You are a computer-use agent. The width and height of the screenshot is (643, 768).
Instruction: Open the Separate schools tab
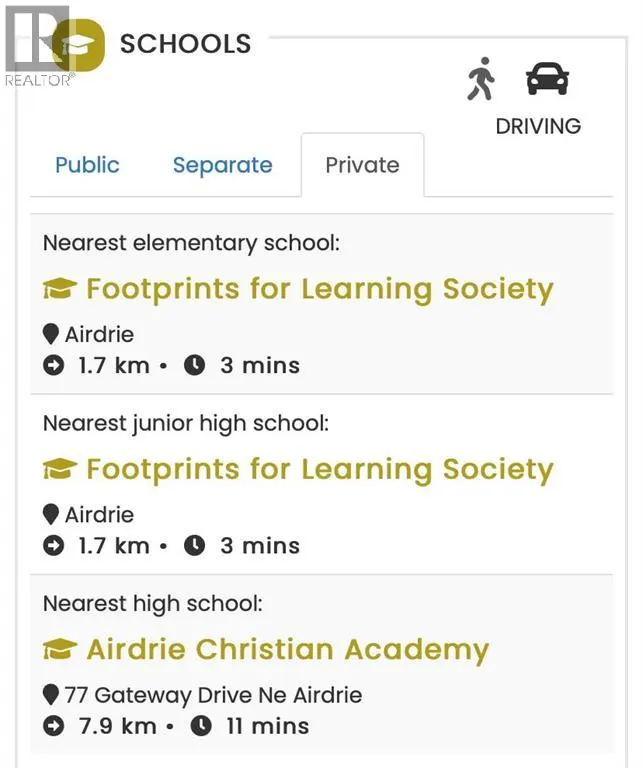pyautogui.click(x=222, y=165)
